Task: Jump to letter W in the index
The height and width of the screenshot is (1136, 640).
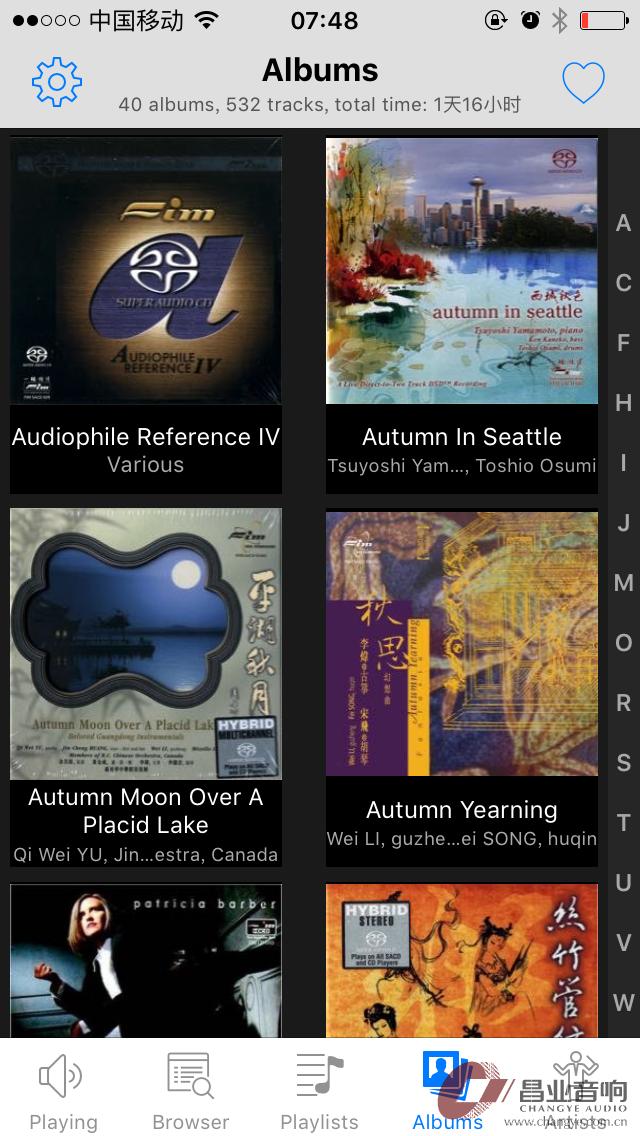Action: [624, 1002]
